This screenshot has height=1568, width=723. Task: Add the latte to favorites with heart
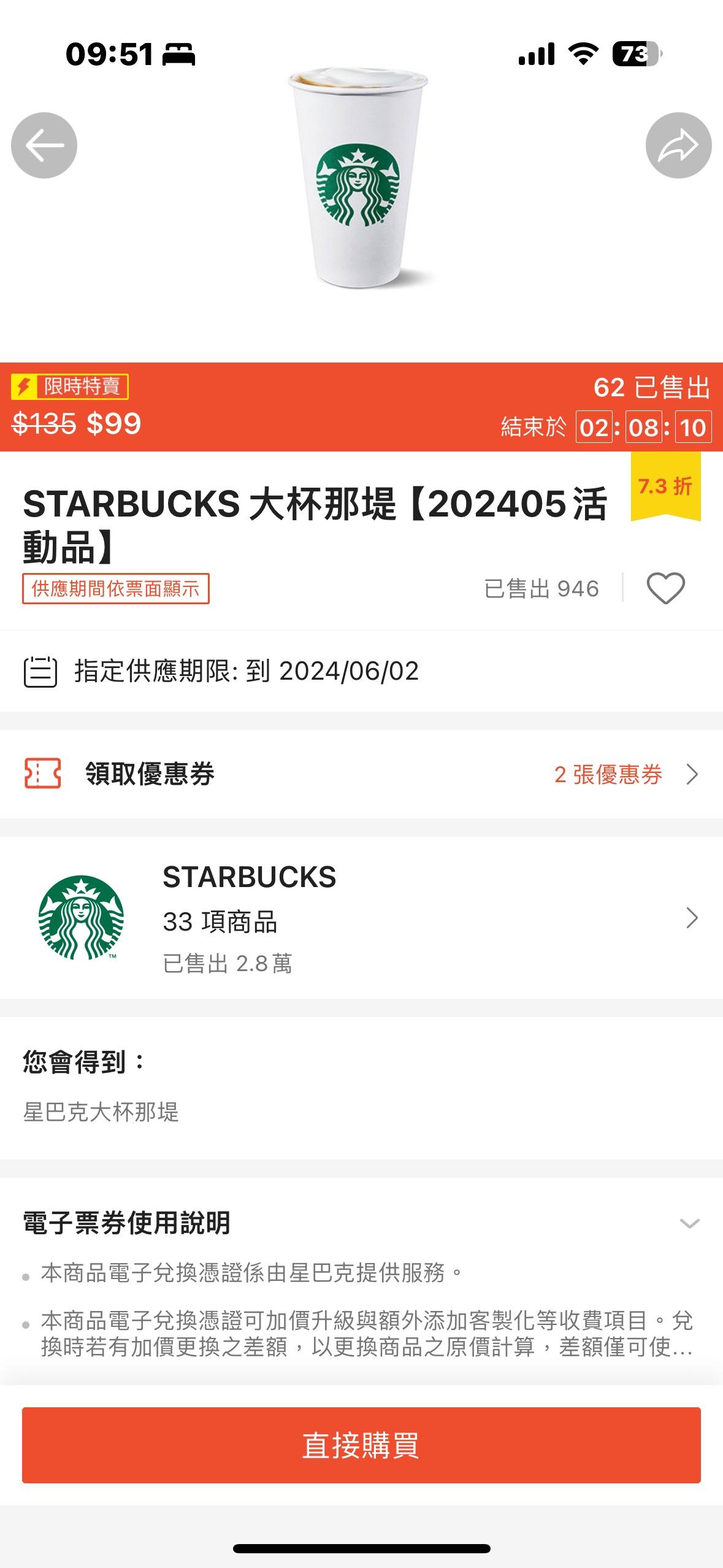[x=665, y=588]
